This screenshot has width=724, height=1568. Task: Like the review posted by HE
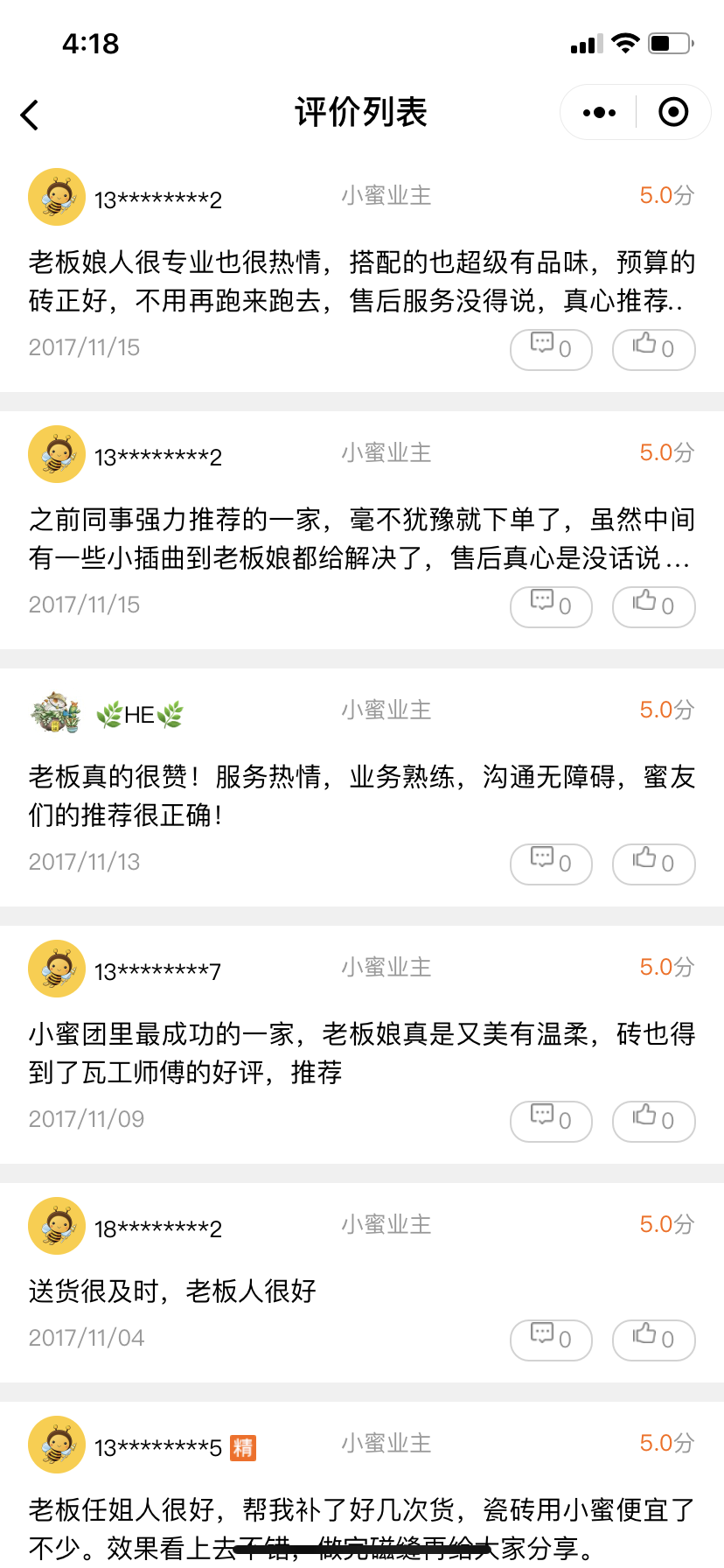[653, 864]
